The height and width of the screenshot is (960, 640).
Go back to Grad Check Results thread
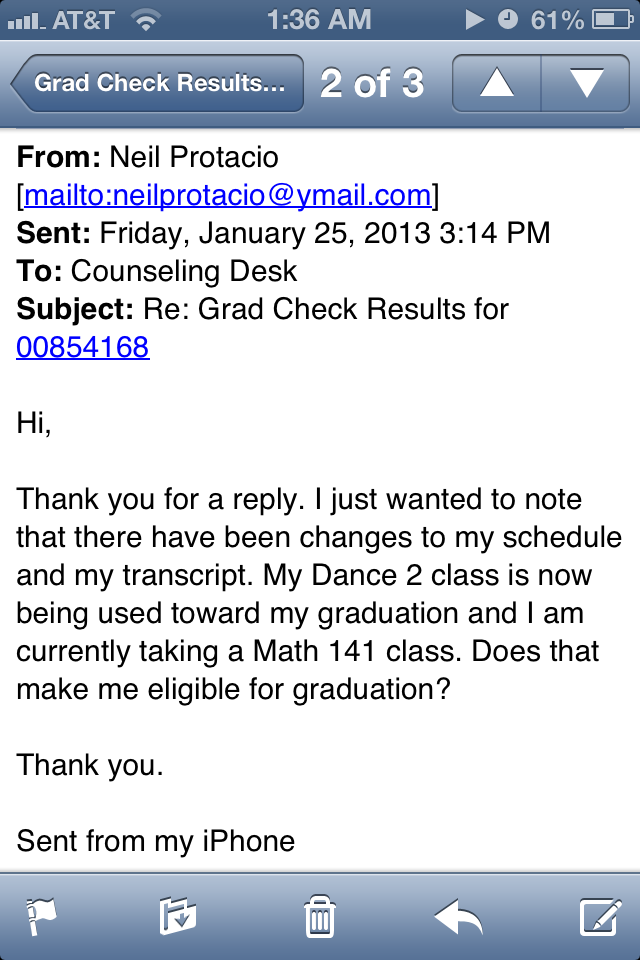[158, 83]
